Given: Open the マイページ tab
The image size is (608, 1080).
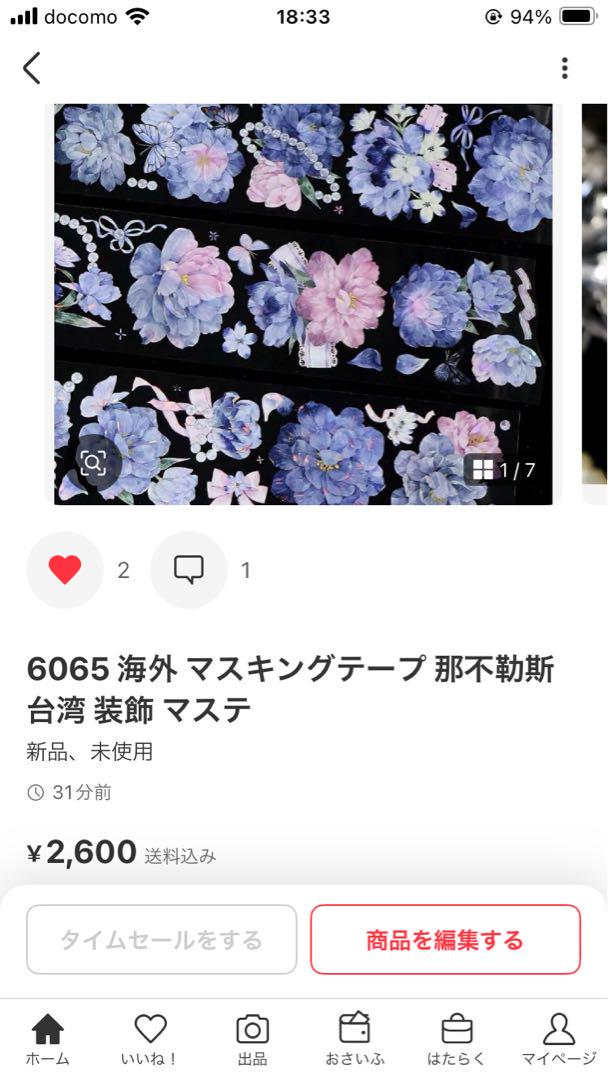Looking at the screenshot, I should coord(559,1040).
